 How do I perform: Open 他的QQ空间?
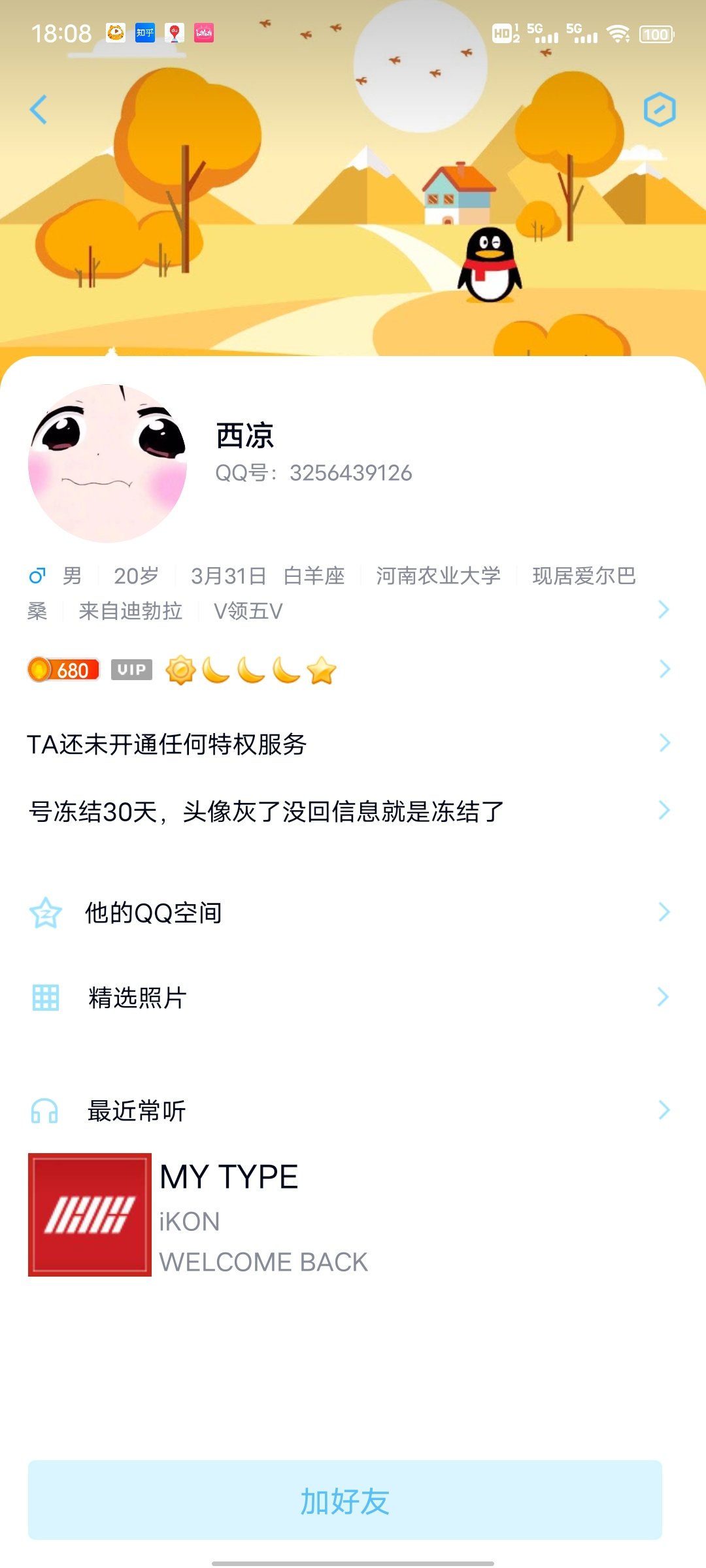155,913
